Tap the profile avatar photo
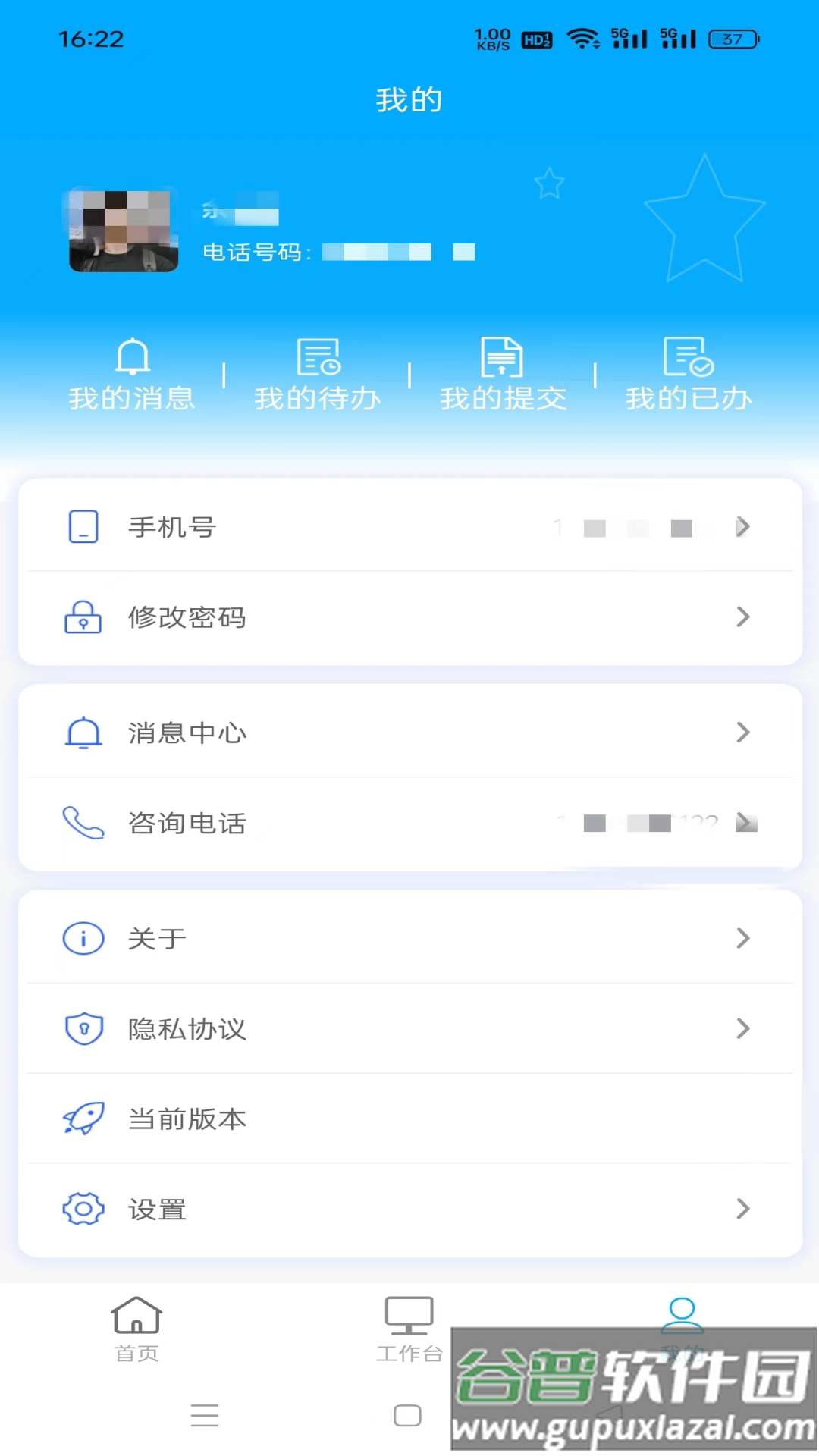819x1456 pixels. 124,230
